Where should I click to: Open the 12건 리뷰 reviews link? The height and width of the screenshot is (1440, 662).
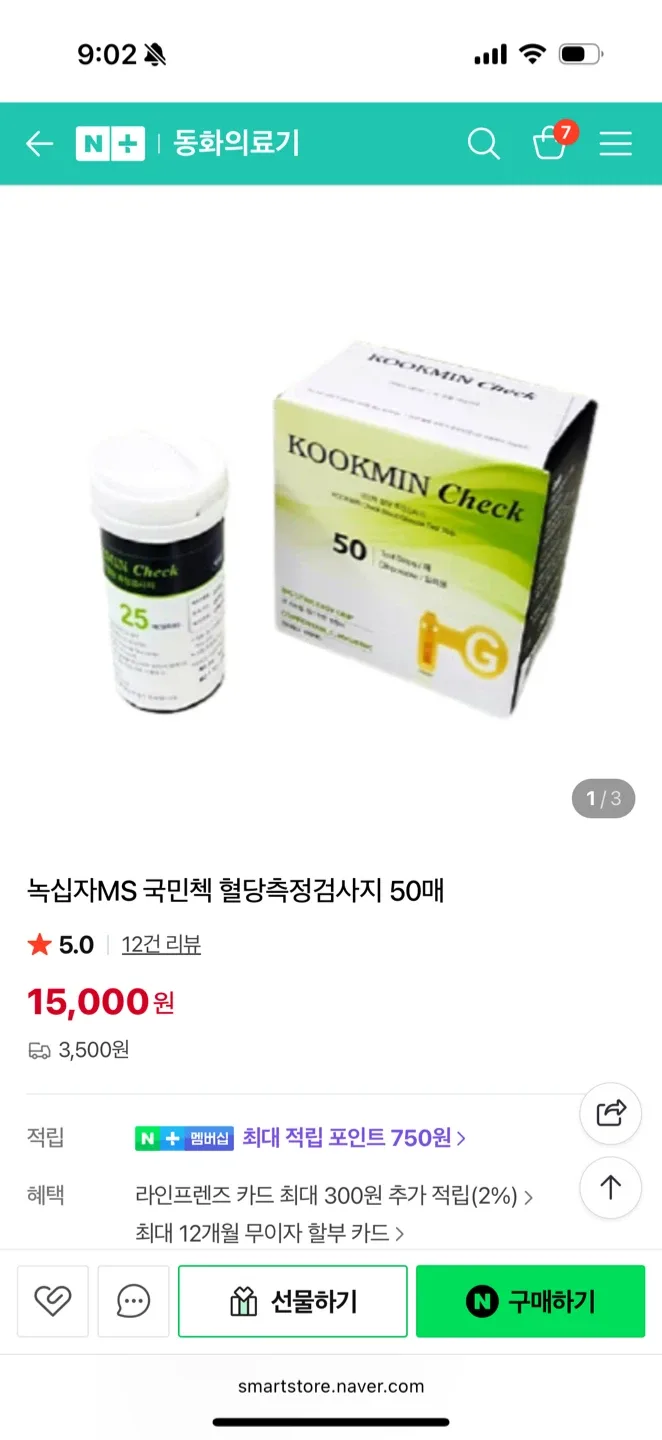[161, 945]
